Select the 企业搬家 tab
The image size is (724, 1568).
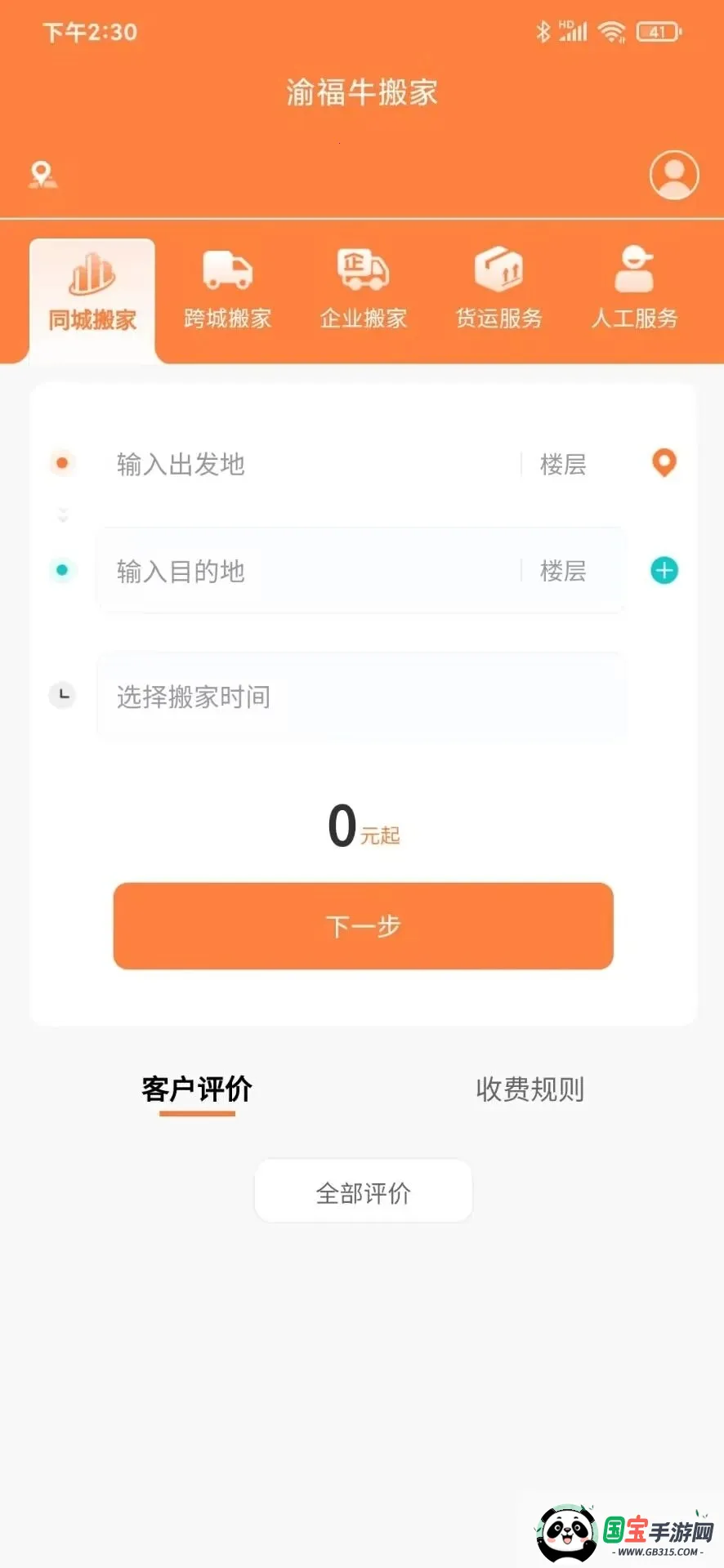(364, 291)
